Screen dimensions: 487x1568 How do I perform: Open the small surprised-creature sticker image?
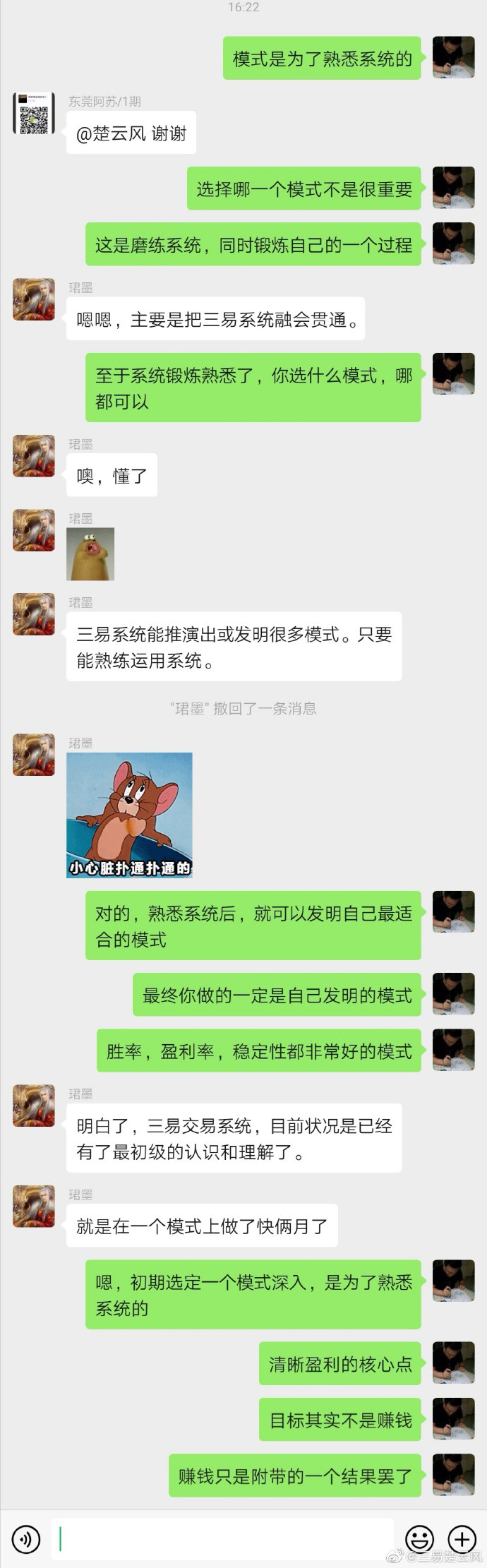click(x=90, y=554)
